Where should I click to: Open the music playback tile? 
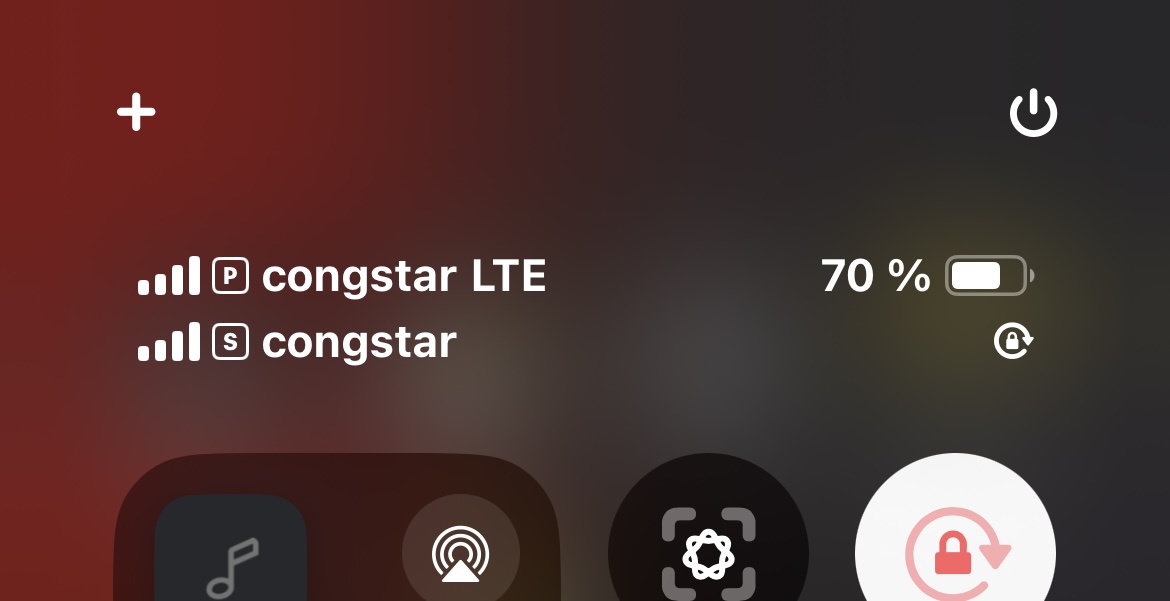231,555
